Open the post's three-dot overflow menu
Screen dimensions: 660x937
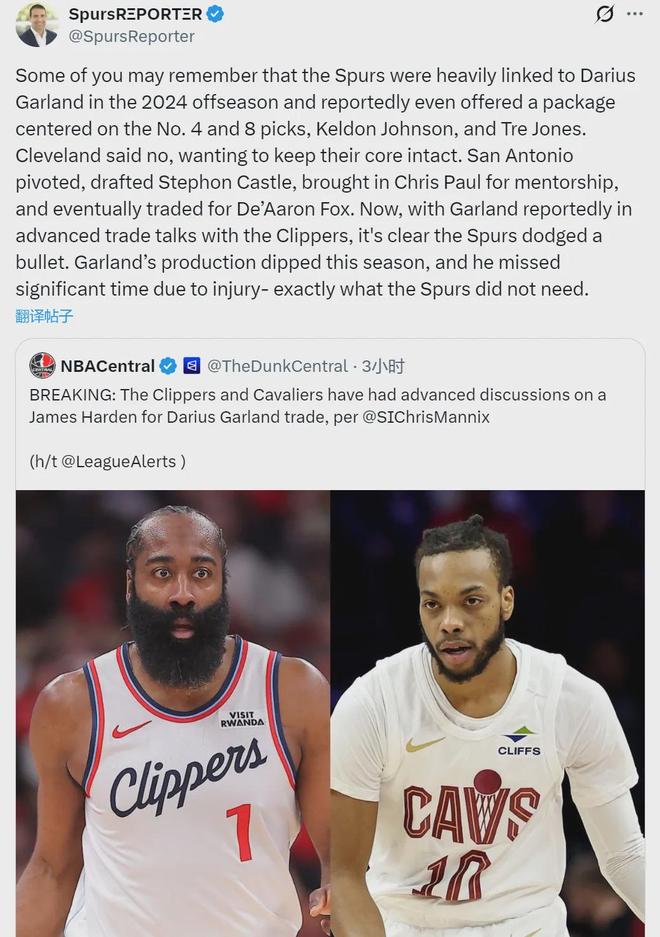point(635,14)
